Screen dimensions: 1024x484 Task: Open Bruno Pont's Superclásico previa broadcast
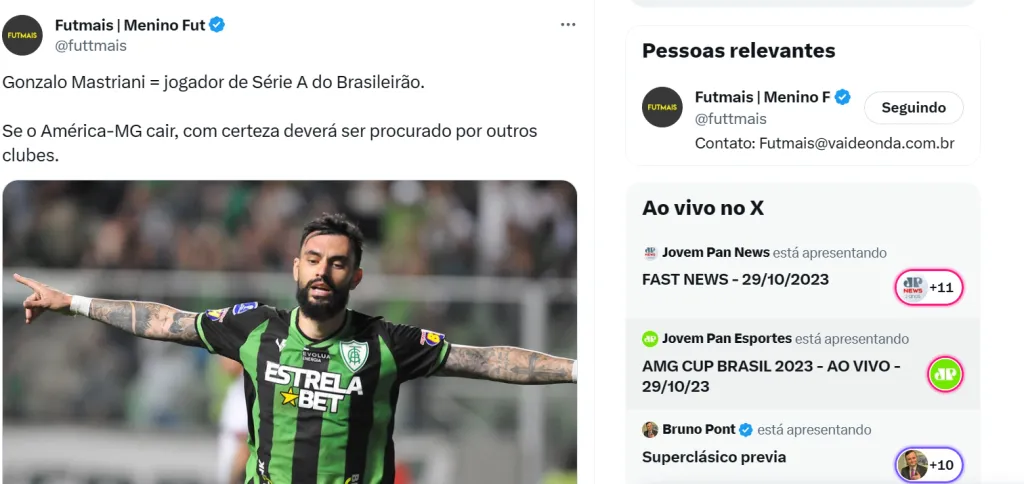(714, 457)
